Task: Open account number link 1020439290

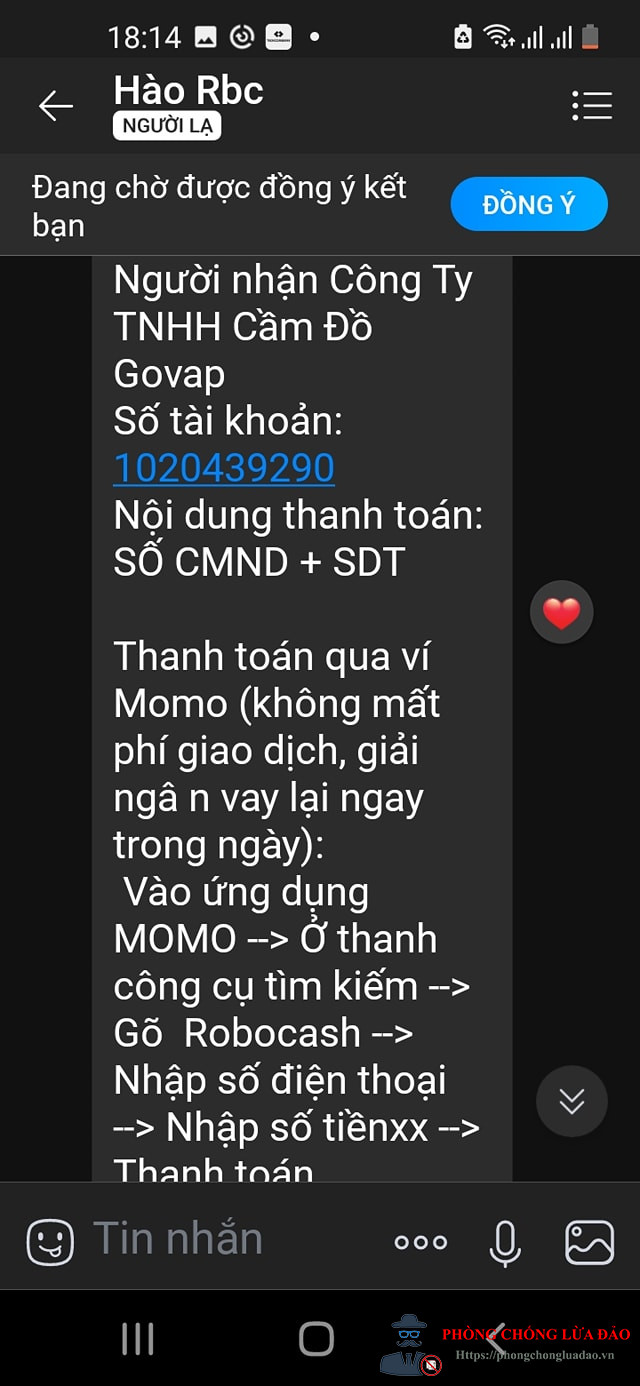Action: click(224, 467)
